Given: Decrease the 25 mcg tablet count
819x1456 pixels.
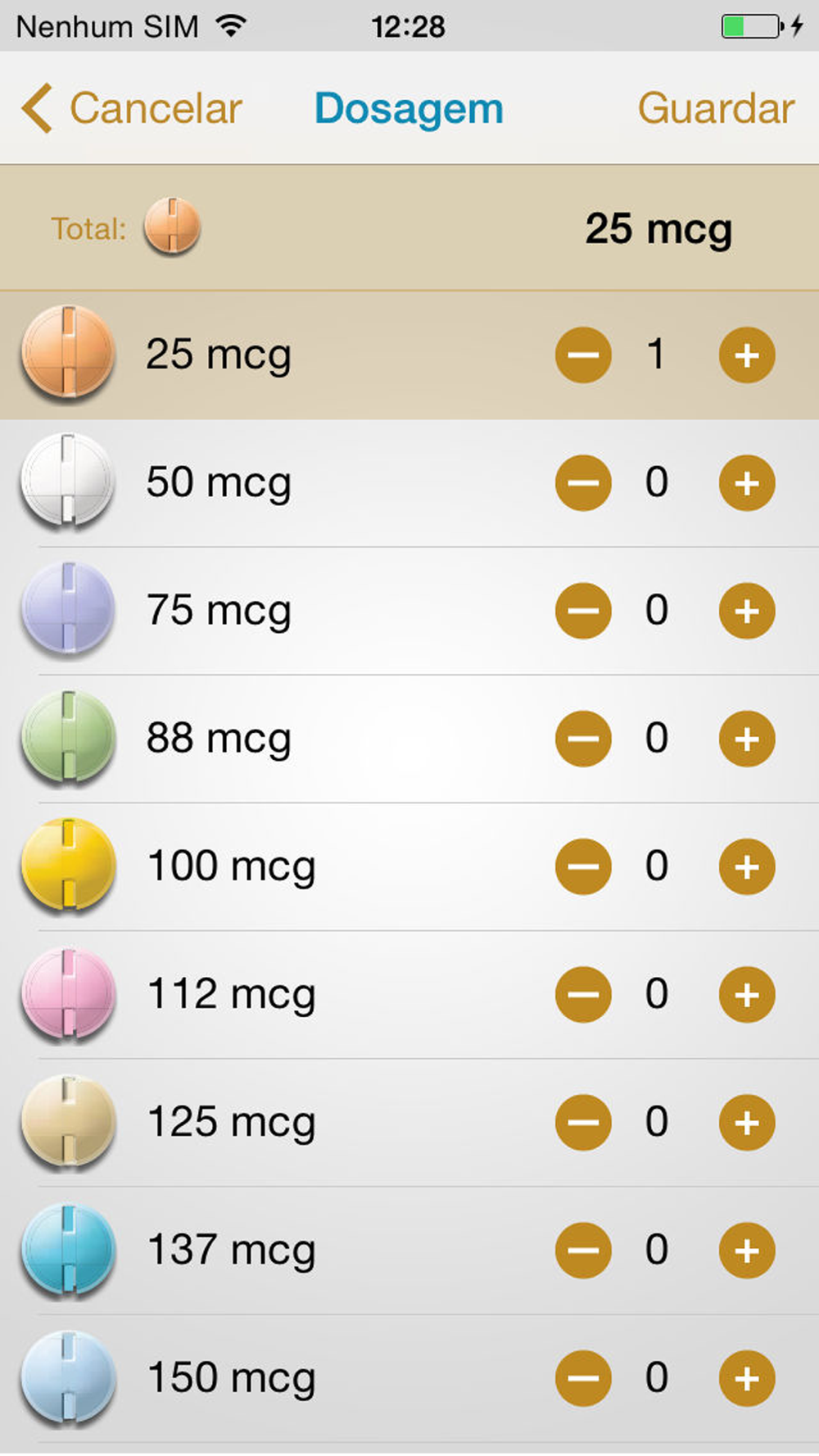Looking at the screenshot, I should click(583, 355).
